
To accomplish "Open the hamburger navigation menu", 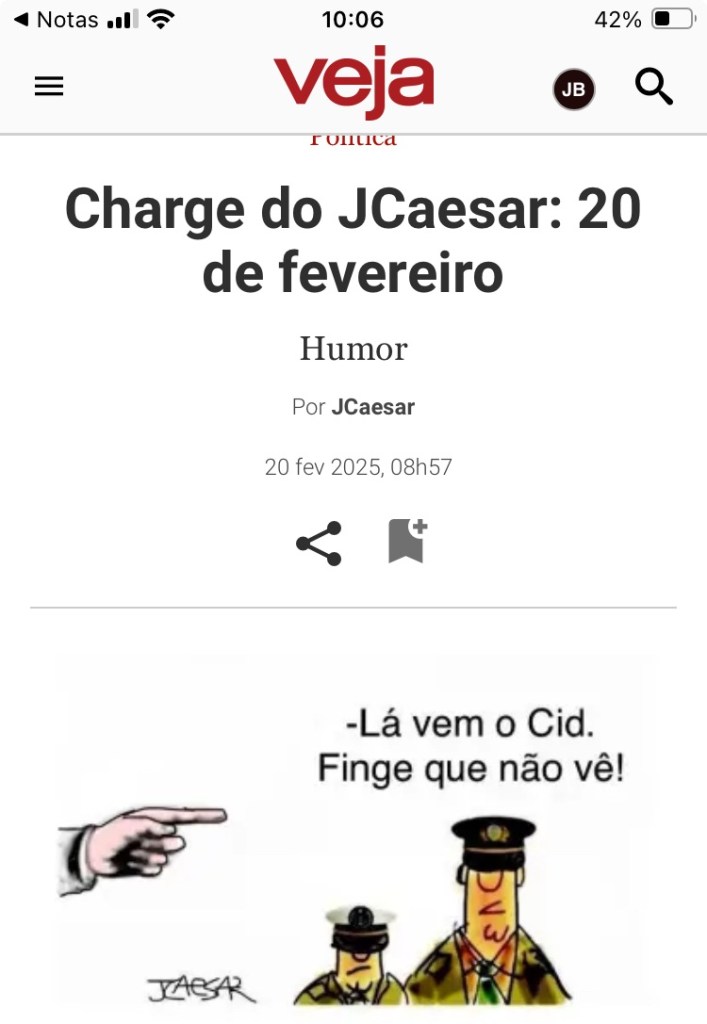I will click(48, 87).
